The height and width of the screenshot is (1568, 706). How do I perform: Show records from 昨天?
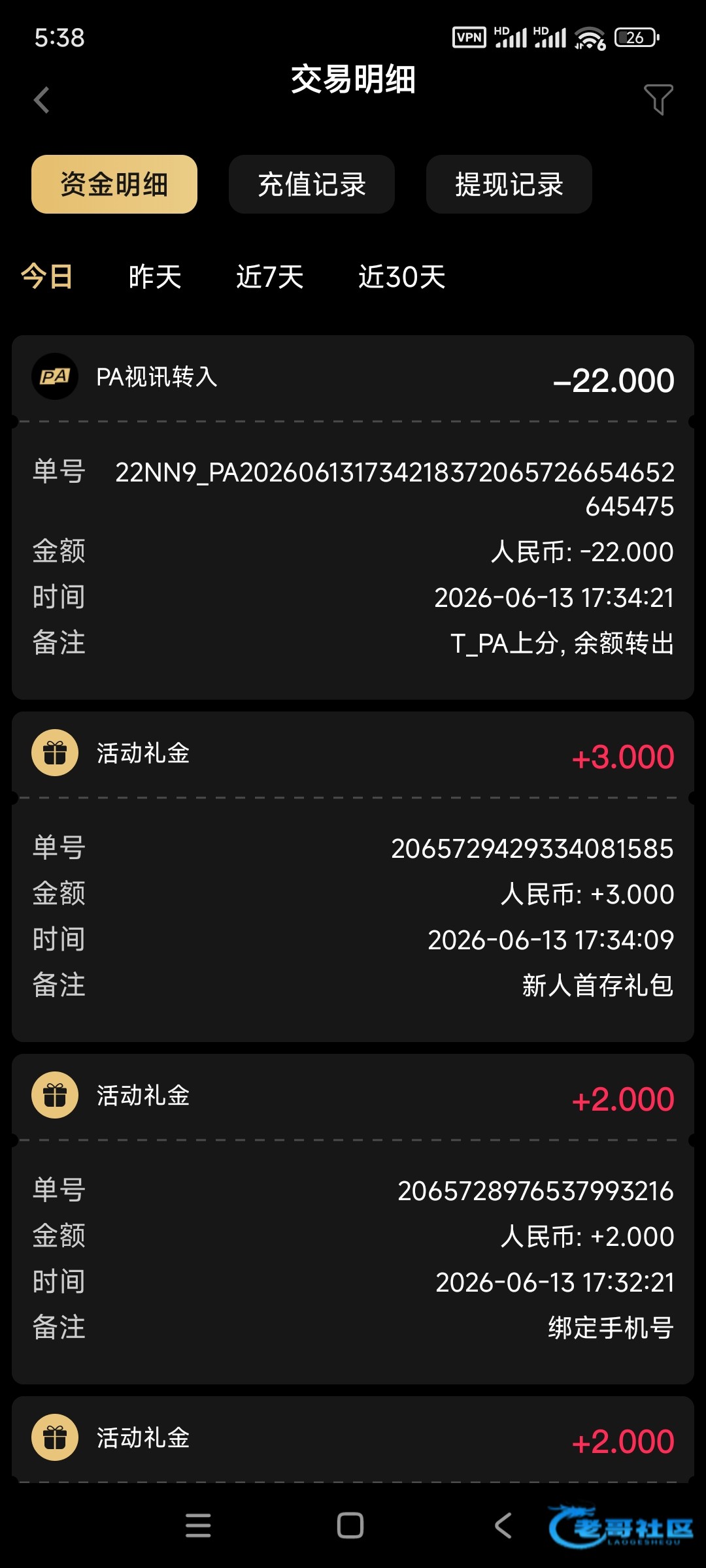click(x=155, y=276)
